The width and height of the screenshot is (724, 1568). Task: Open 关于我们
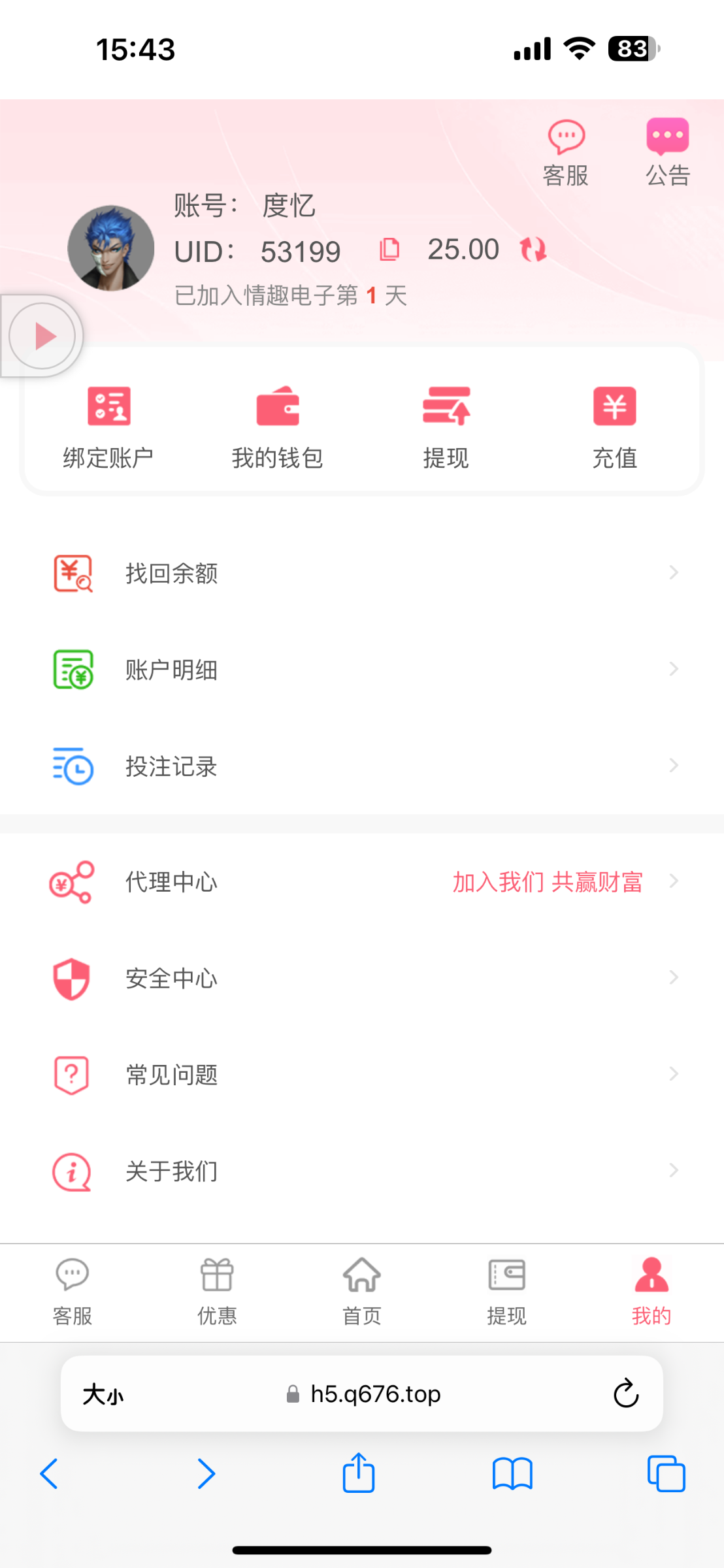pos(362,1171)
